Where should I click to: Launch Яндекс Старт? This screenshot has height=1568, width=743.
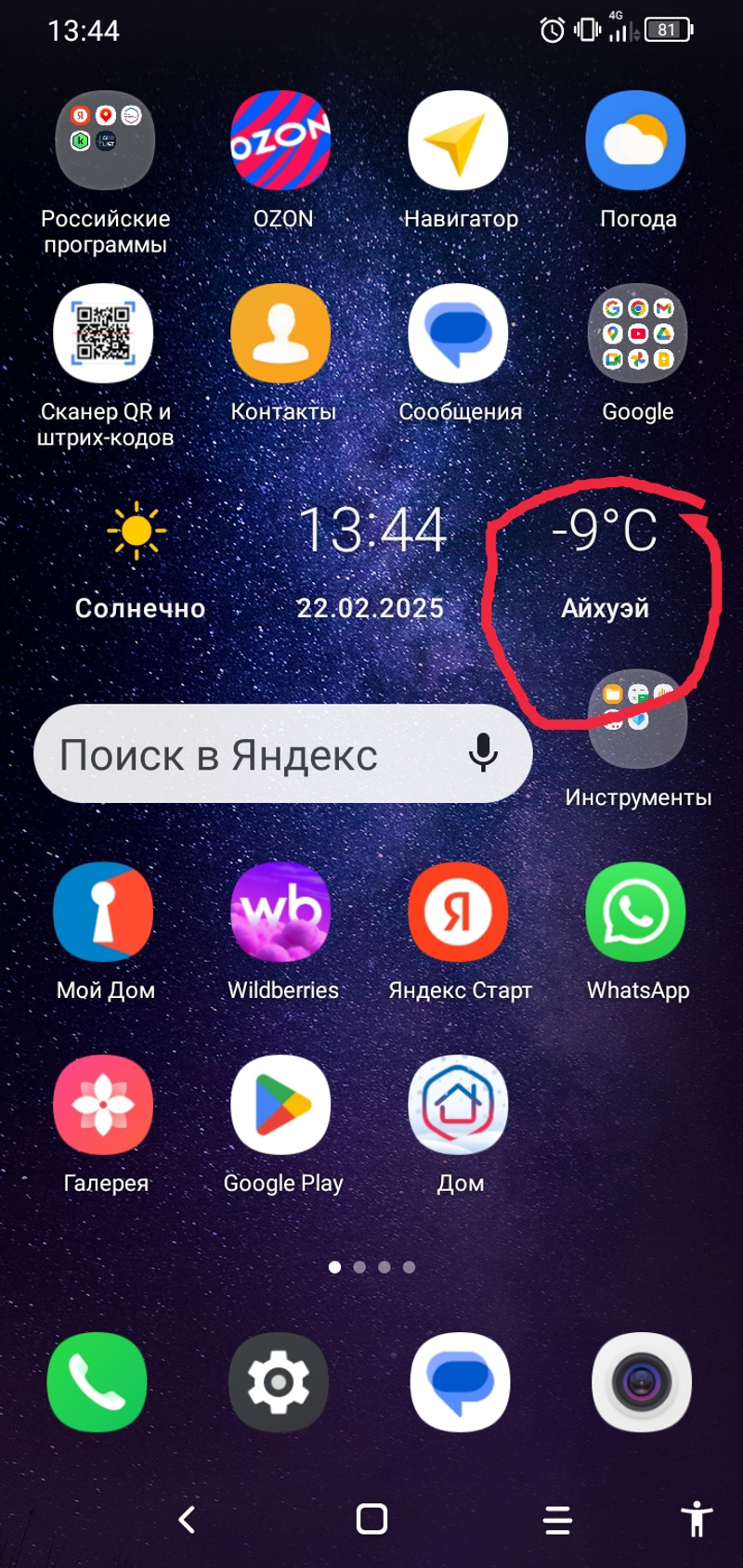(x=460, y=913)
